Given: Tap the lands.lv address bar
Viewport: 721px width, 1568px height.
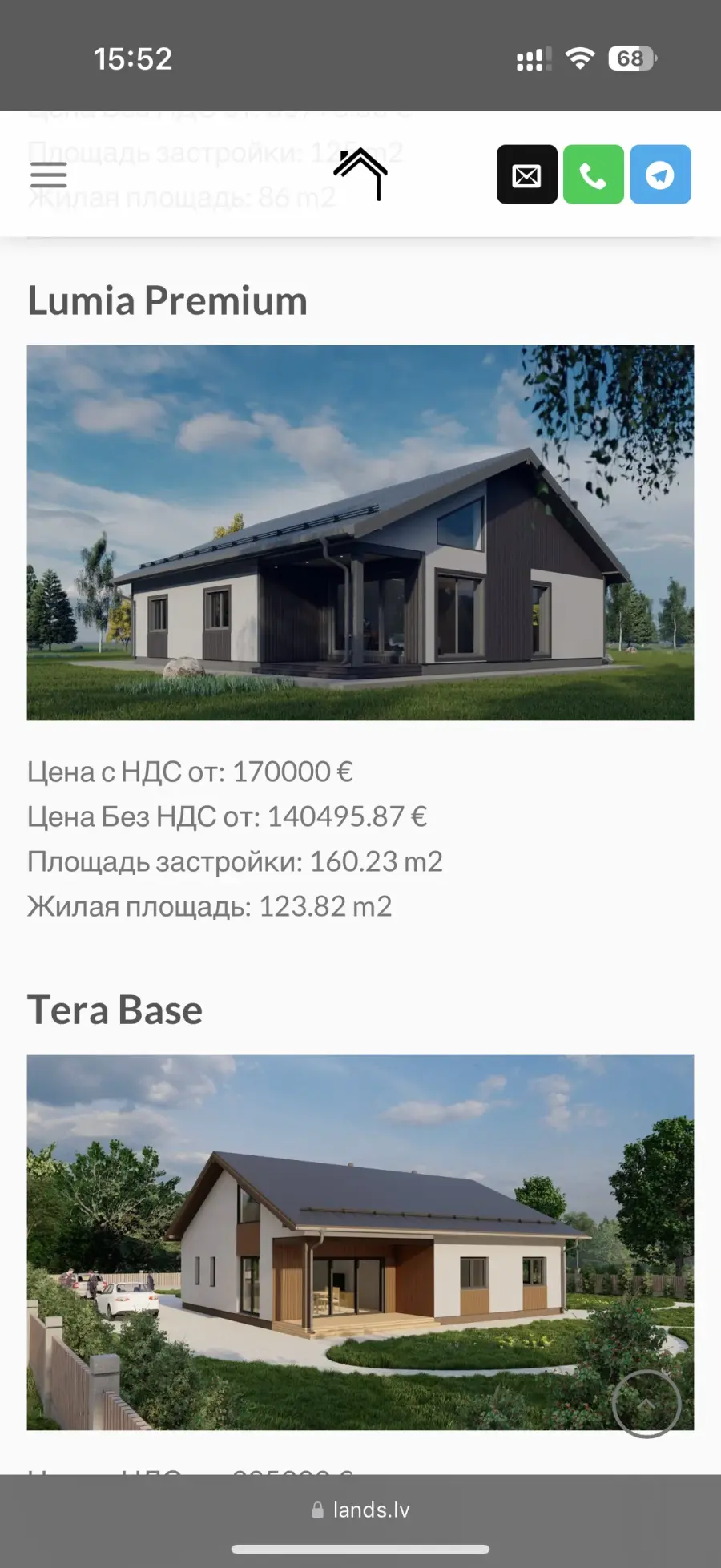Looking at the screenshot, I should coord(360,1510).
